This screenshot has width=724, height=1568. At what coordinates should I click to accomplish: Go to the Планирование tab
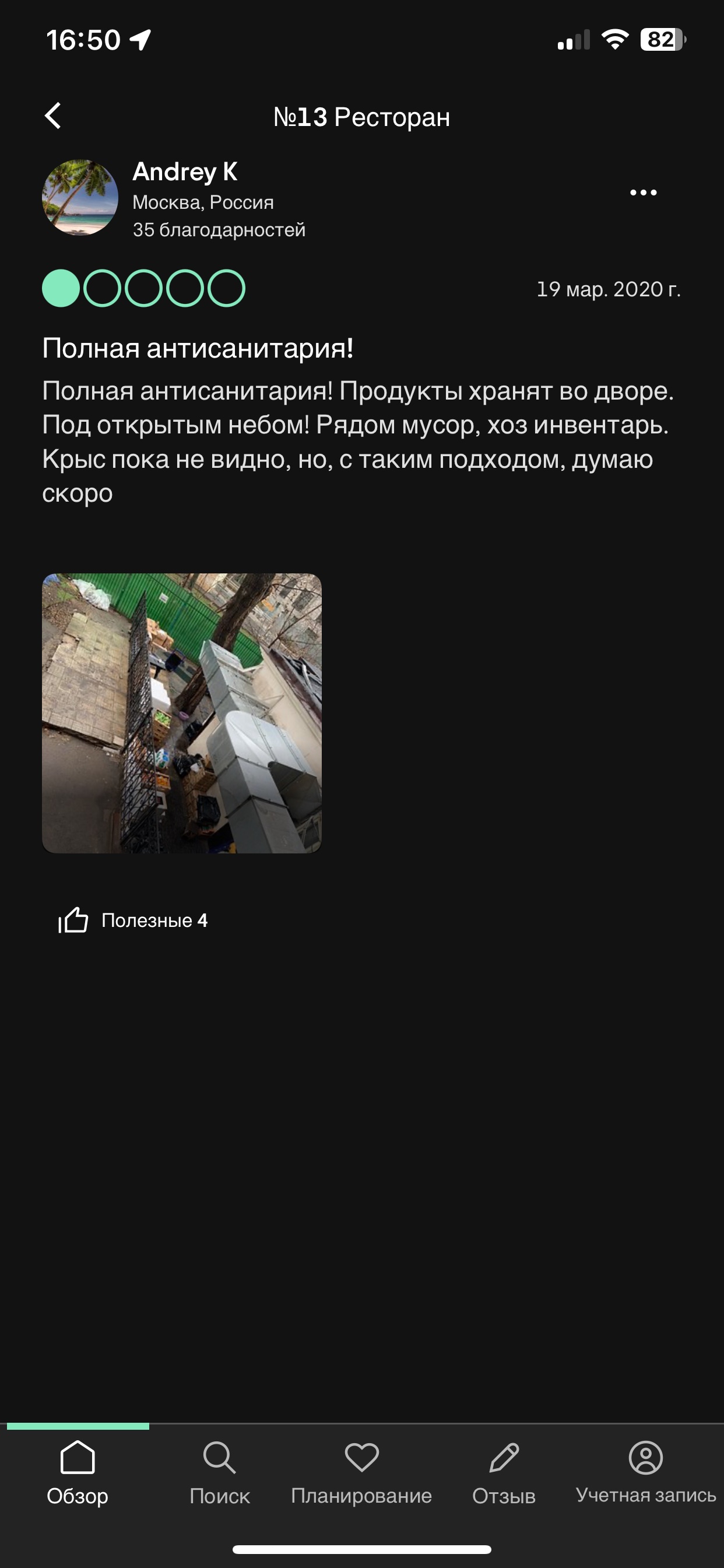pyautogui.click(x=361, y=1472)
